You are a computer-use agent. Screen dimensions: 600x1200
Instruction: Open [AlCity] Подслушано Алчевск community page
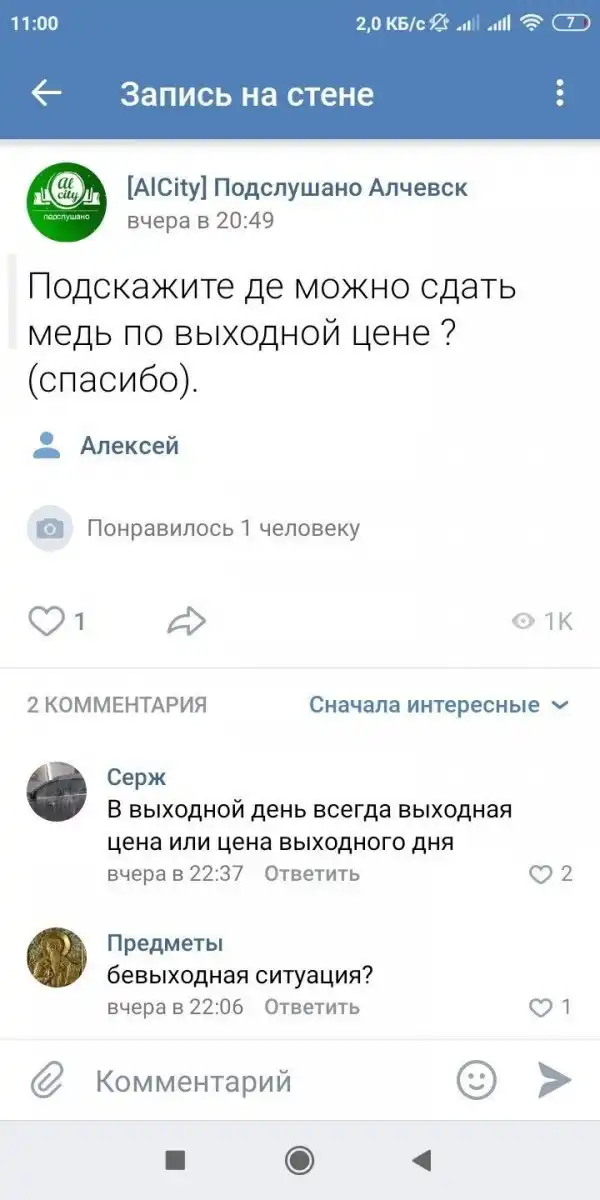tap(297, 188)
